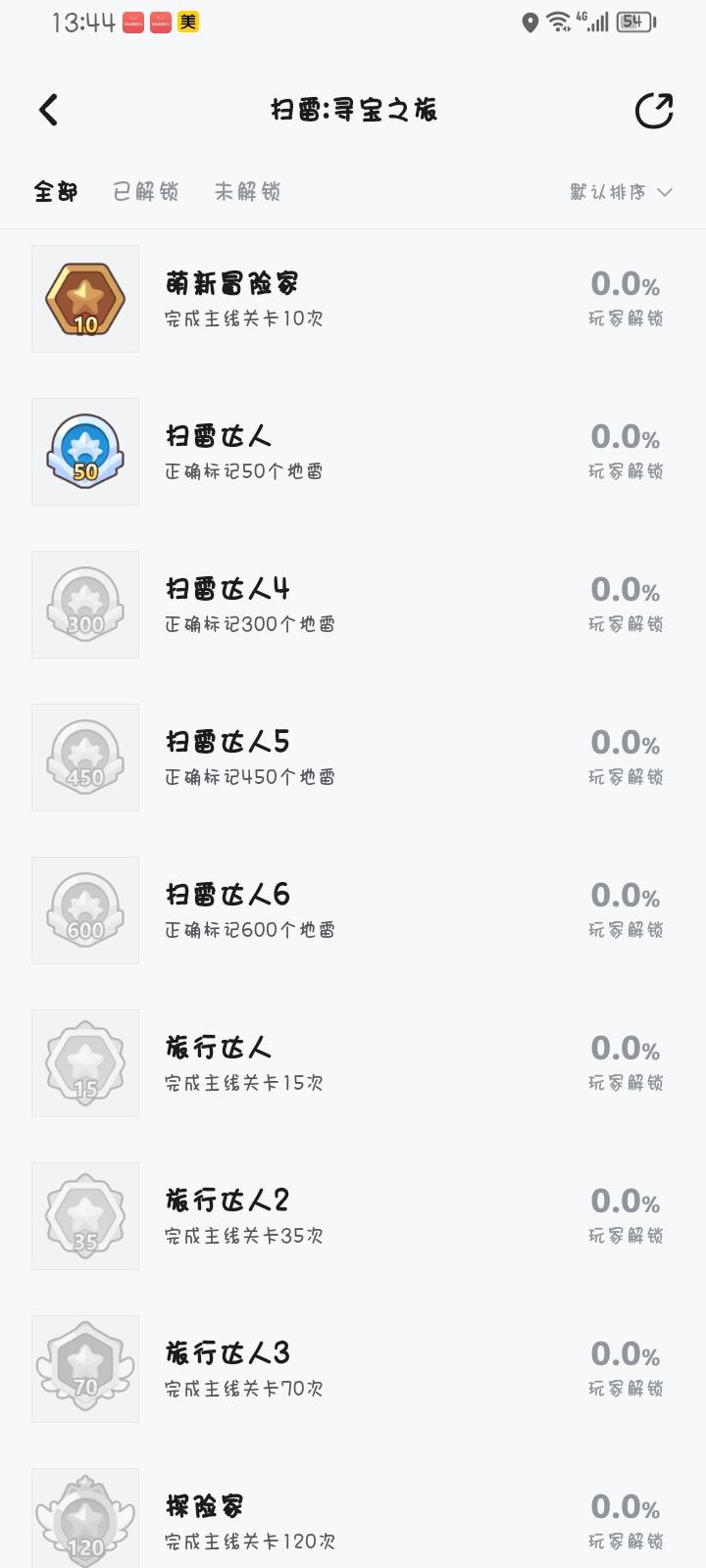Click the share icon at top right

652,111
